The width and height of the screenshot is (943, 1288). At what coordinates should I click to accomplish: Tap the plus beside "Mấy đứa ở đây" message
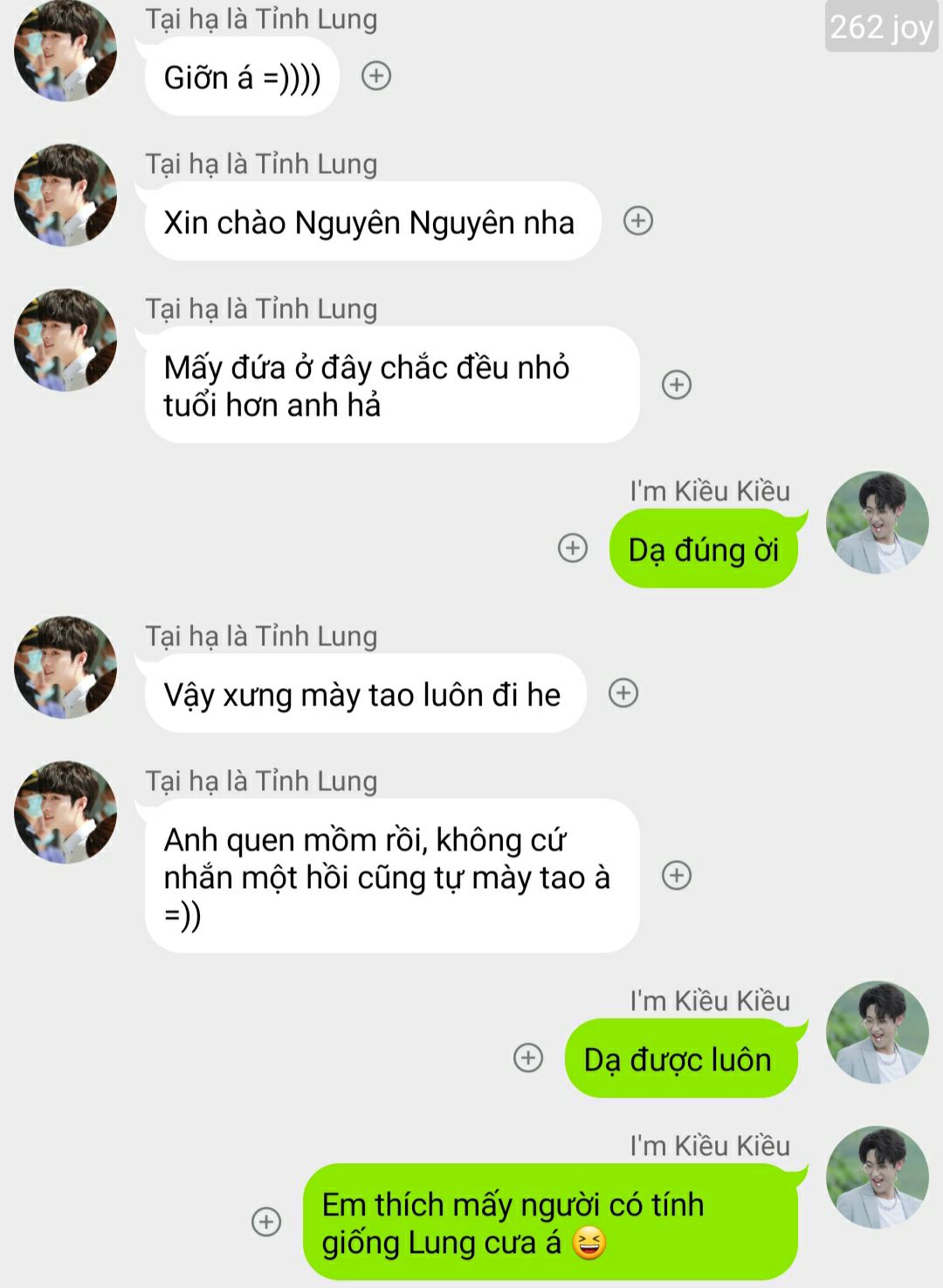(x=677, y=384)
